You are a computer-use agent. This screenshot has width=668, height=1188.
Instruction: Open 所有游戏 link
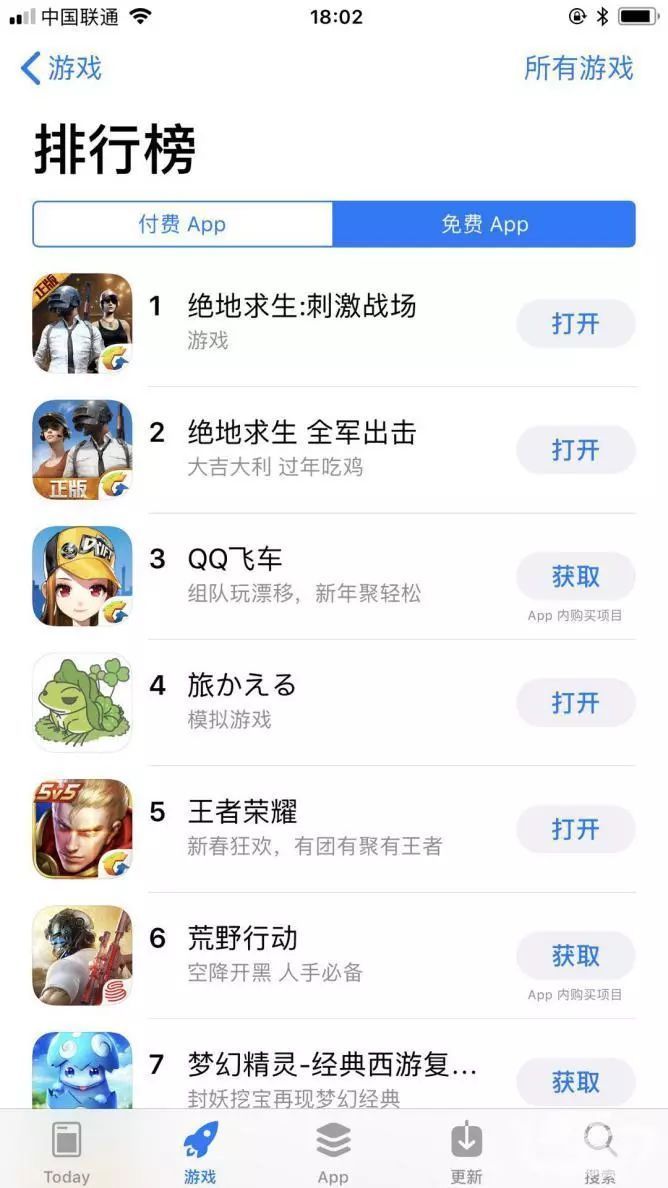click(578, 68)
